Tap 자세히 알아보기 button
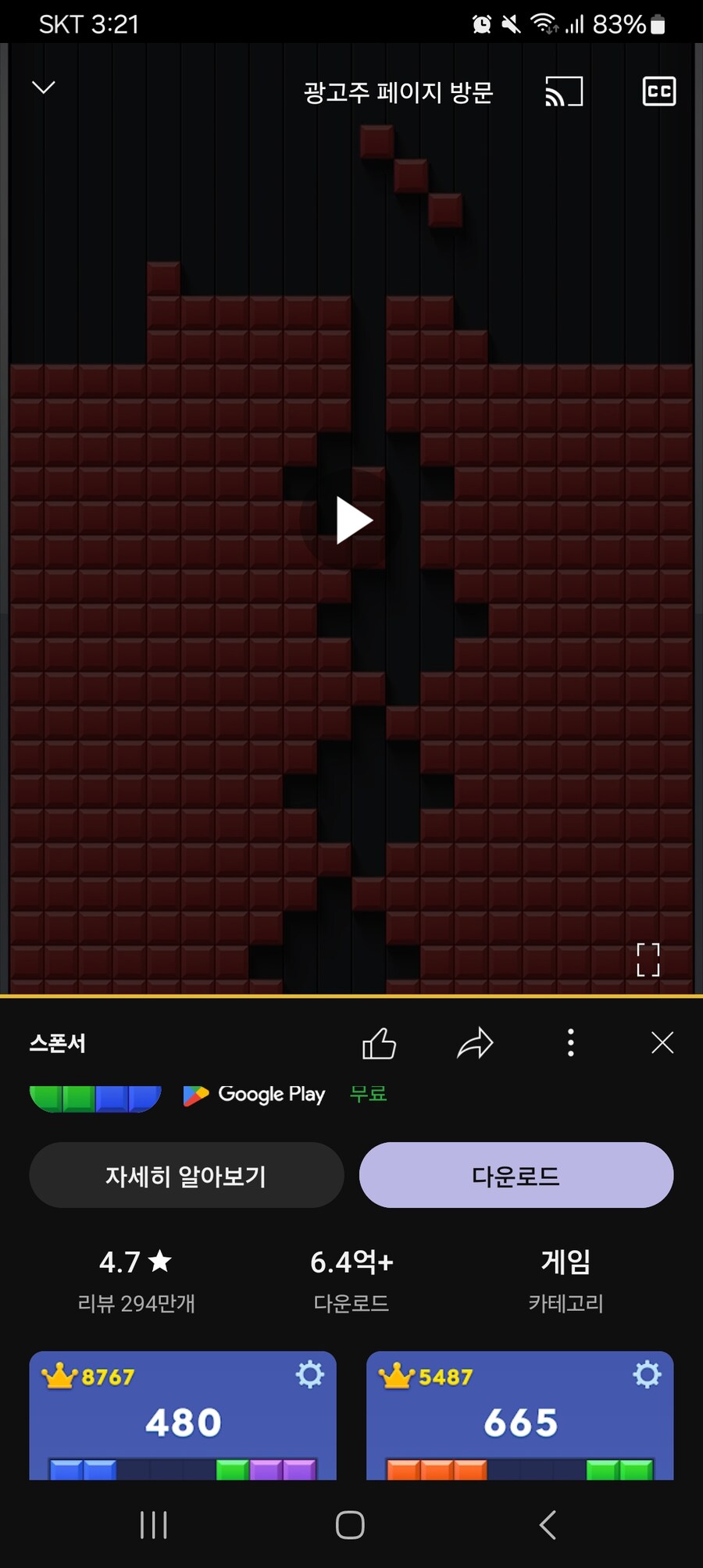Screen dimensions: 703x1568 (x=187, y=1175)
